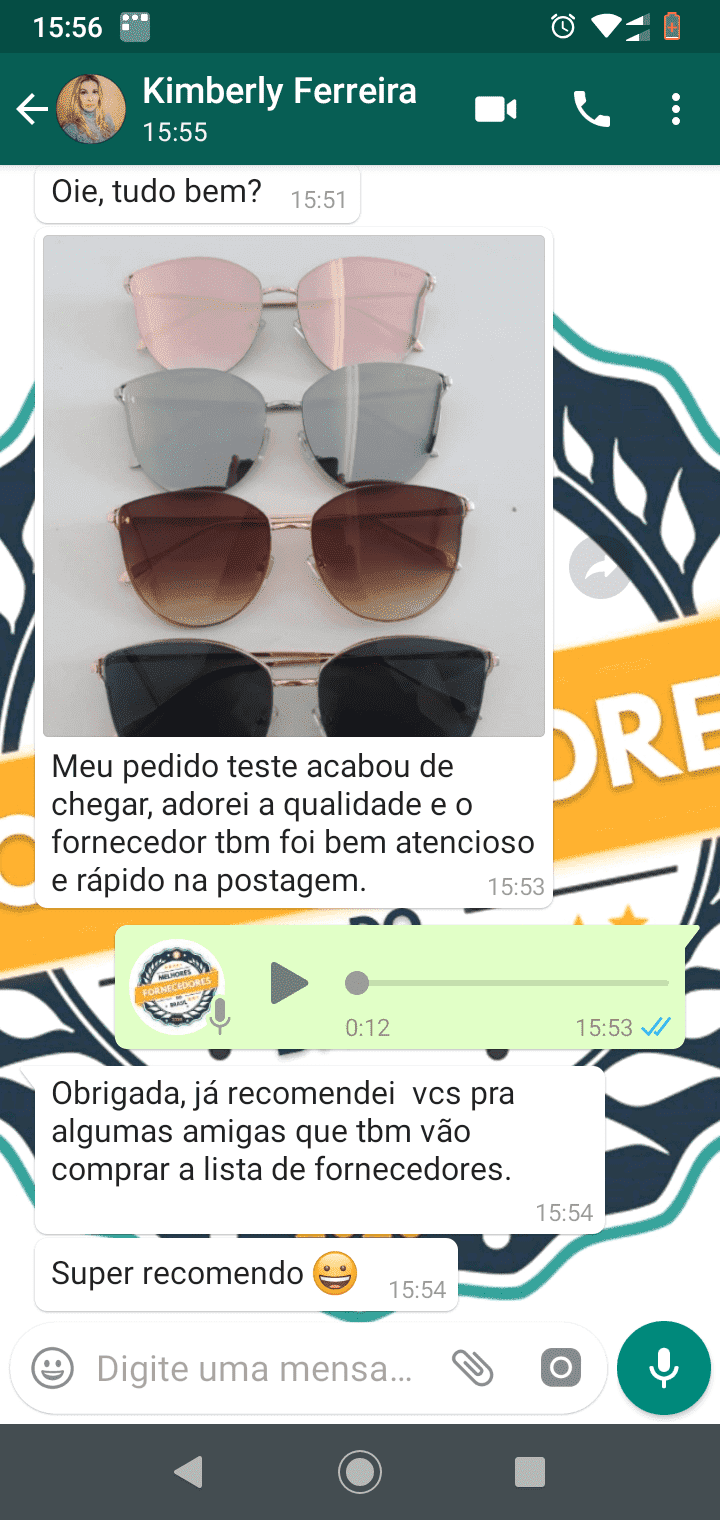The height and width of the screenshot is (1520, 720).
Task: Go back to the chat list
Action: tap(32, 109)
